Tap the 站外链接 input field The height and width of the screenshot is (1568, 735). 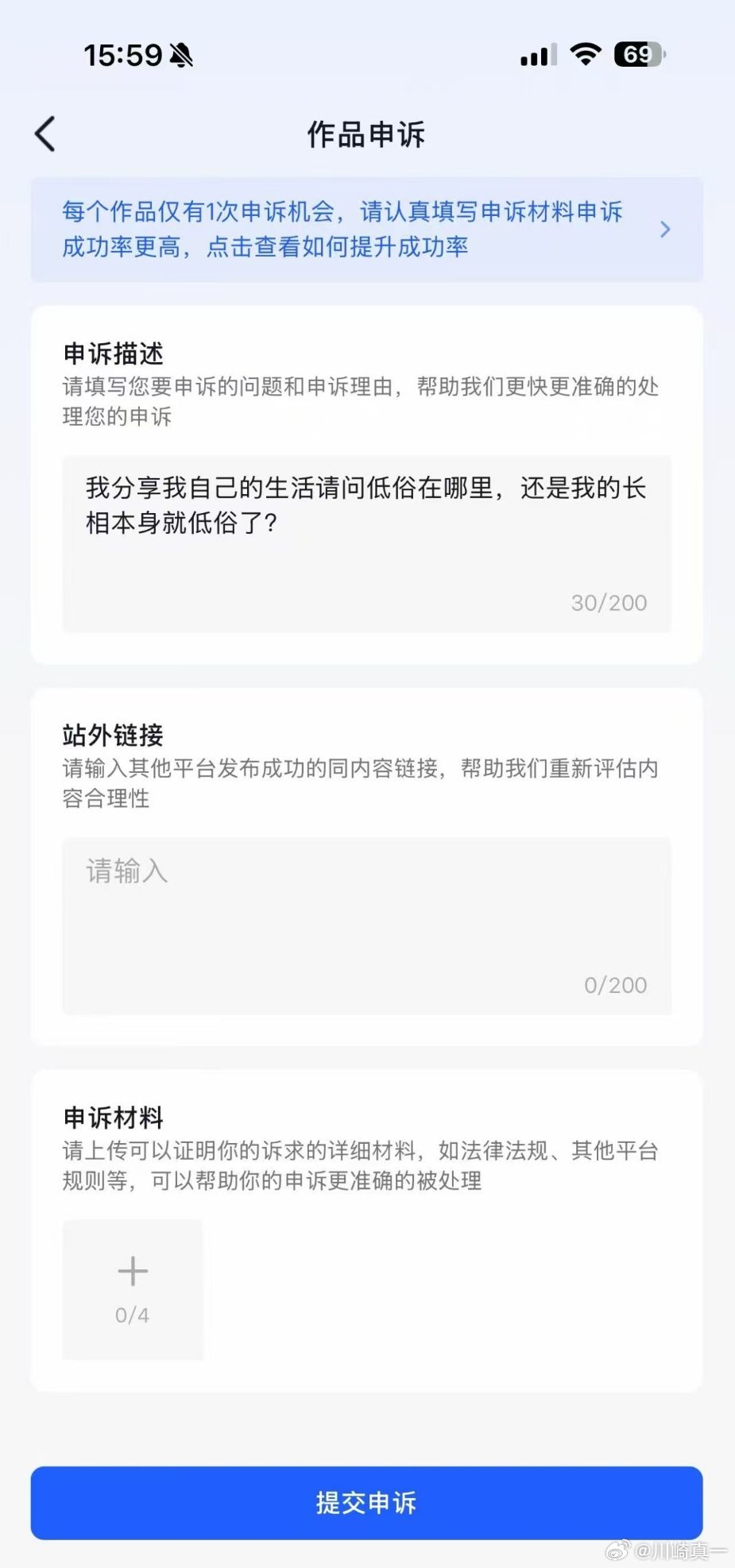coord(366,925)
